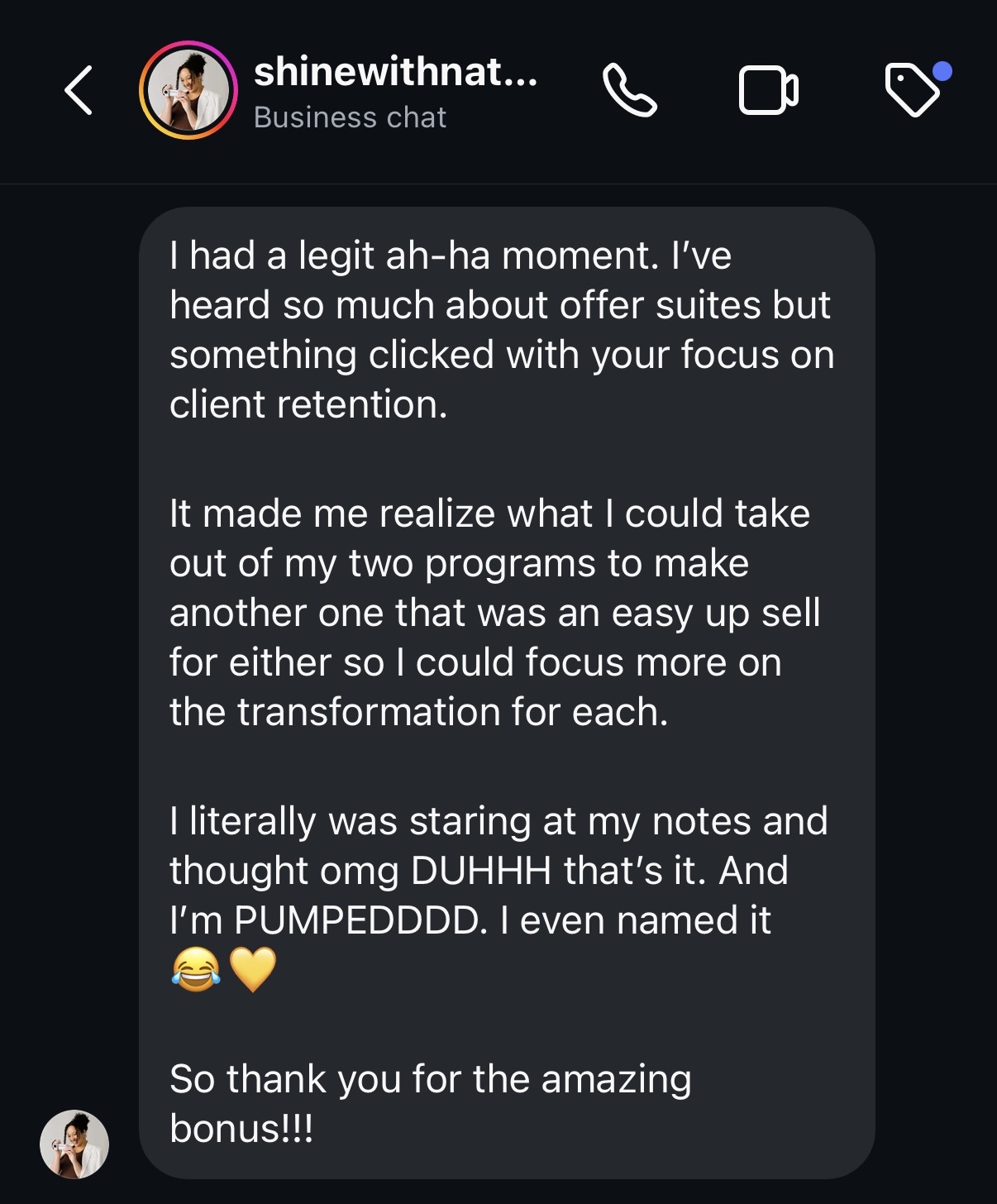The height and width of the screenshot is (1204, 997).
Task: Open shinewithnat chat details
Action: [395, 91]
